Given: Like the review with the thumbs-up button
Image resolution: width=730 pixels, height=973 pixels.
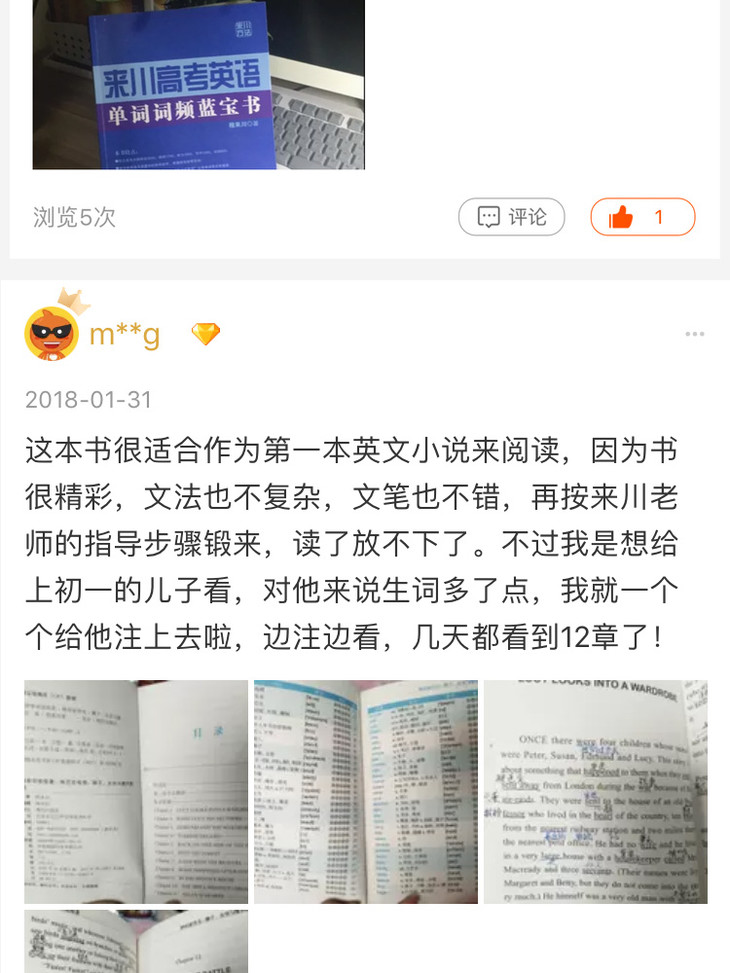Looking at the screenshot, I should (642, 217).
